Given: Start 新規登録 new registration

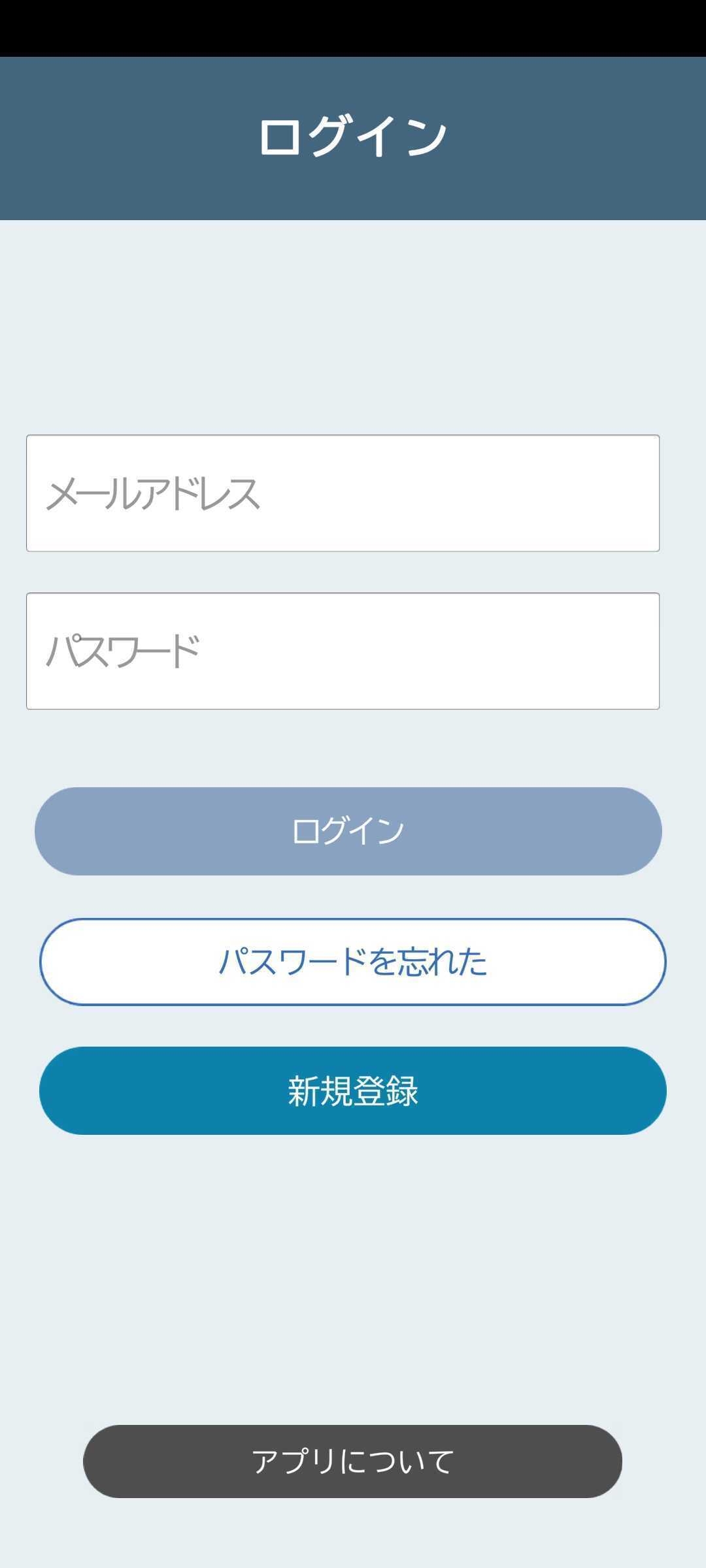Looking at the screenshot, I should pyautogui.click(x=352, y=1090).
